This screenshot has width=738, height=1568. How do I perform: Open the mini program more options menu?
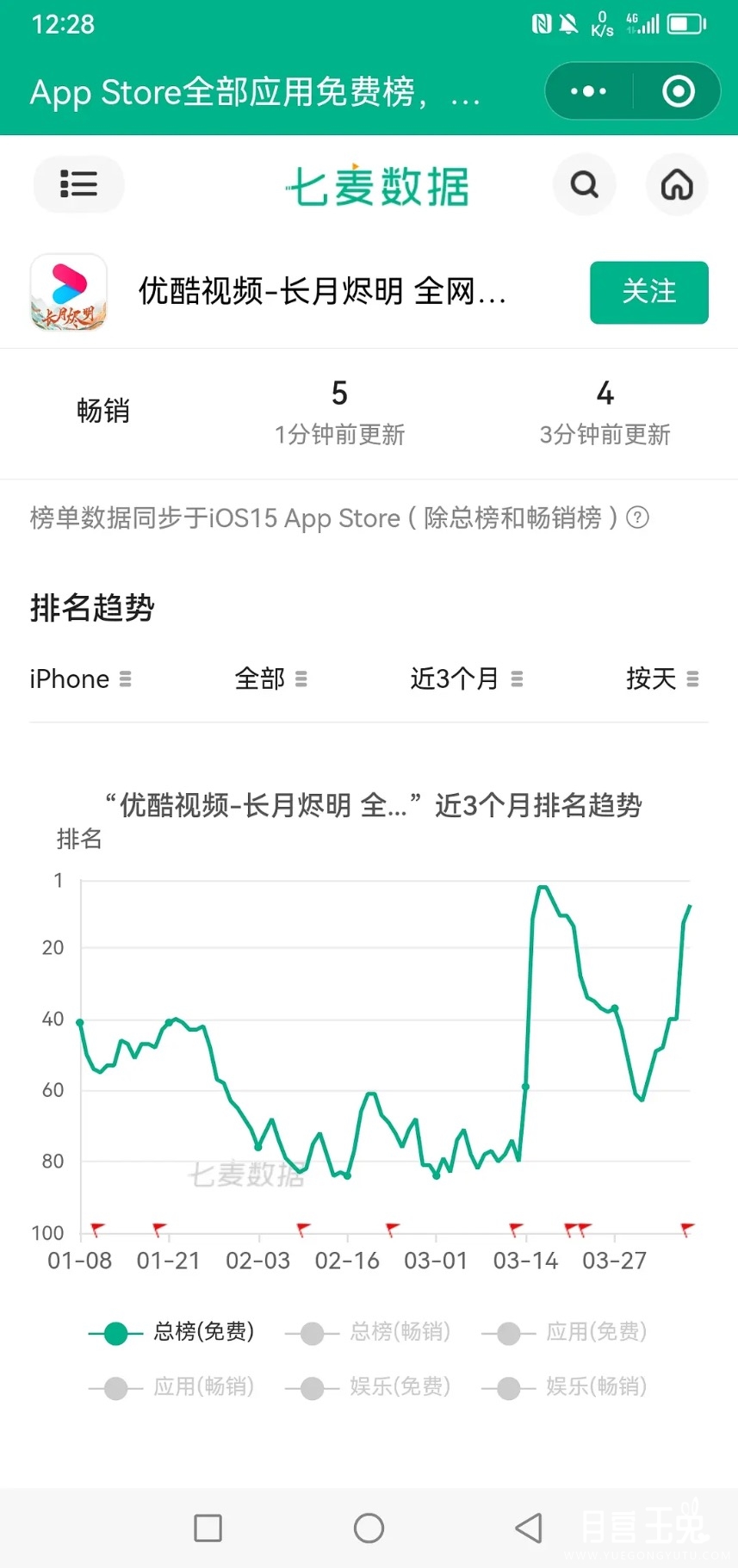(x=589, y=91)
